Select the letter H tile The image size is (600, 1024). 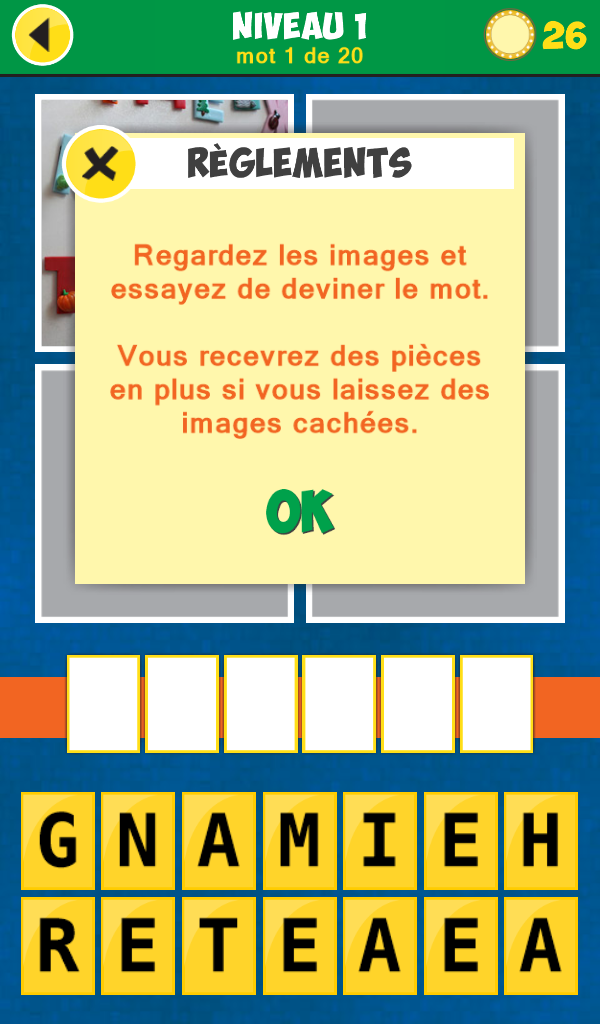(x=541, y=840)
